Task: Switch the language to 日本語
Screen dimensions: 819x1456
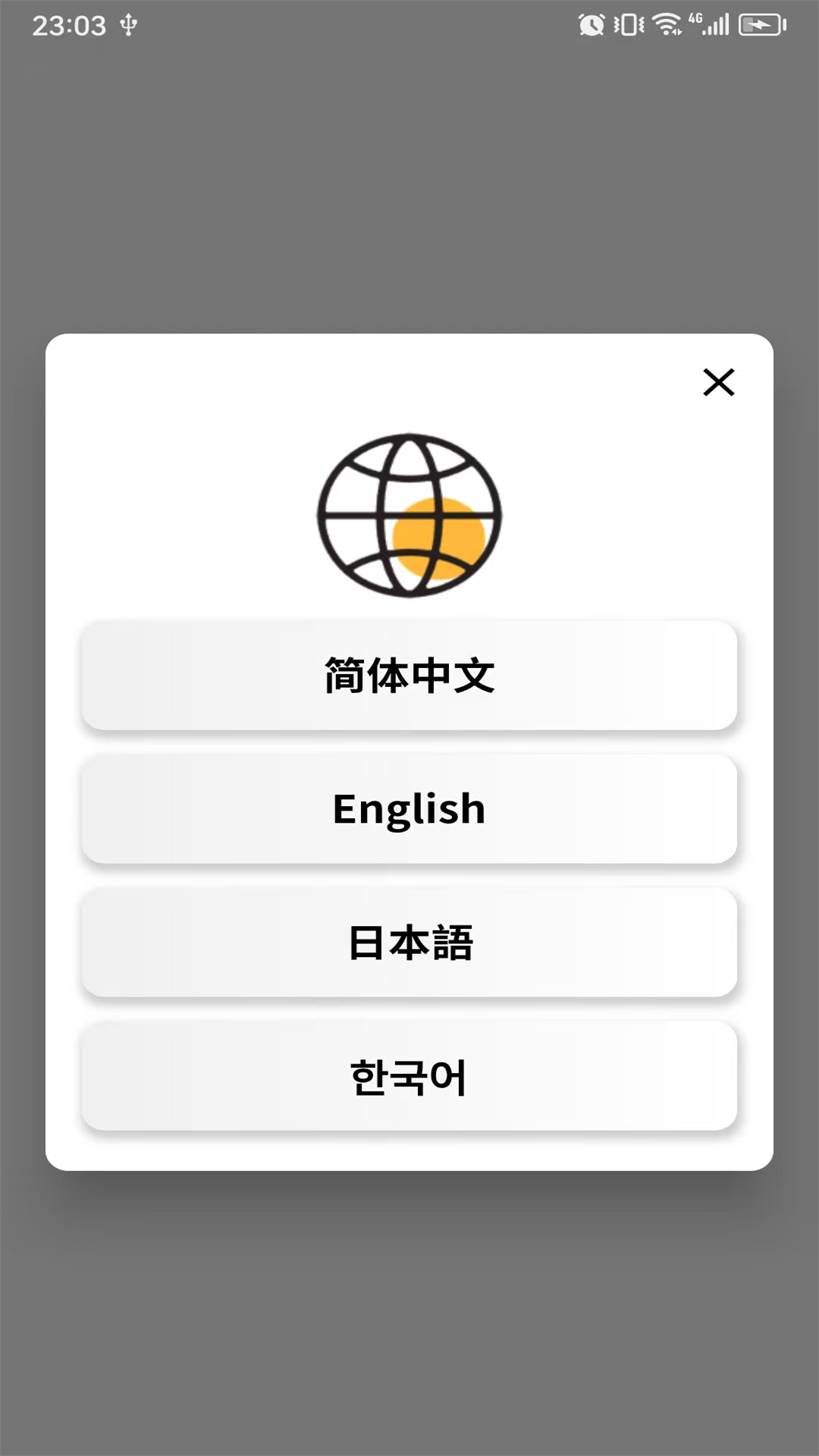Action: [409, 943]
